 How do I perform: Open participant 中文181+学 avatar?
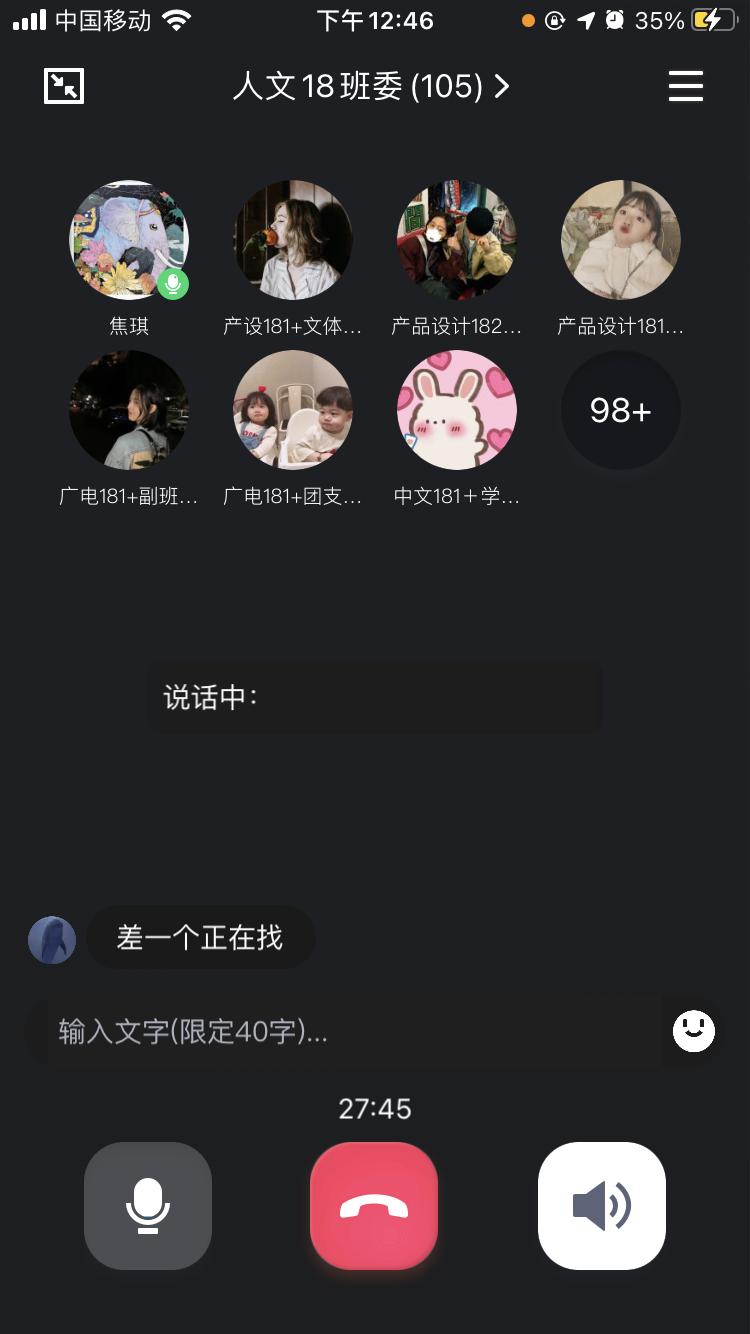tap(457, 410)
